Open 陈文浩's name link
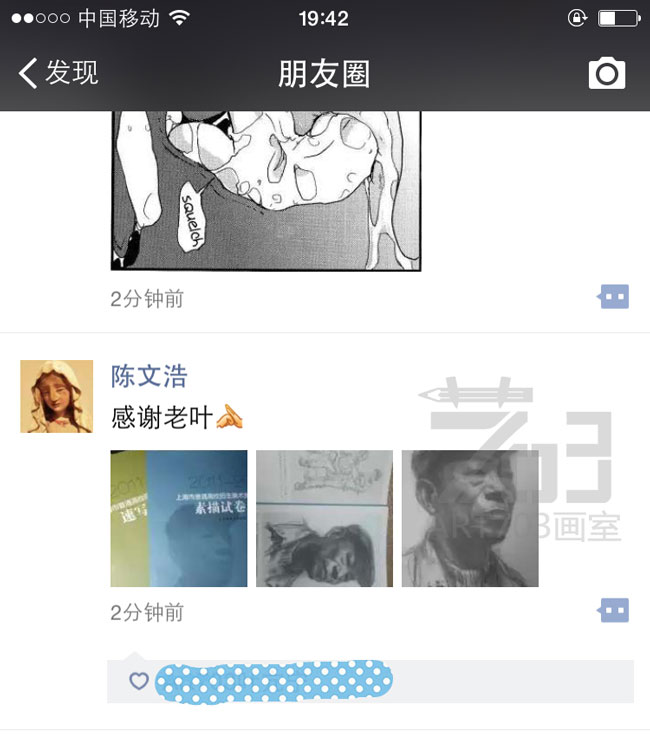Image resolution: width=650 pixels, height=734 pixels. [x=149, y=377]
